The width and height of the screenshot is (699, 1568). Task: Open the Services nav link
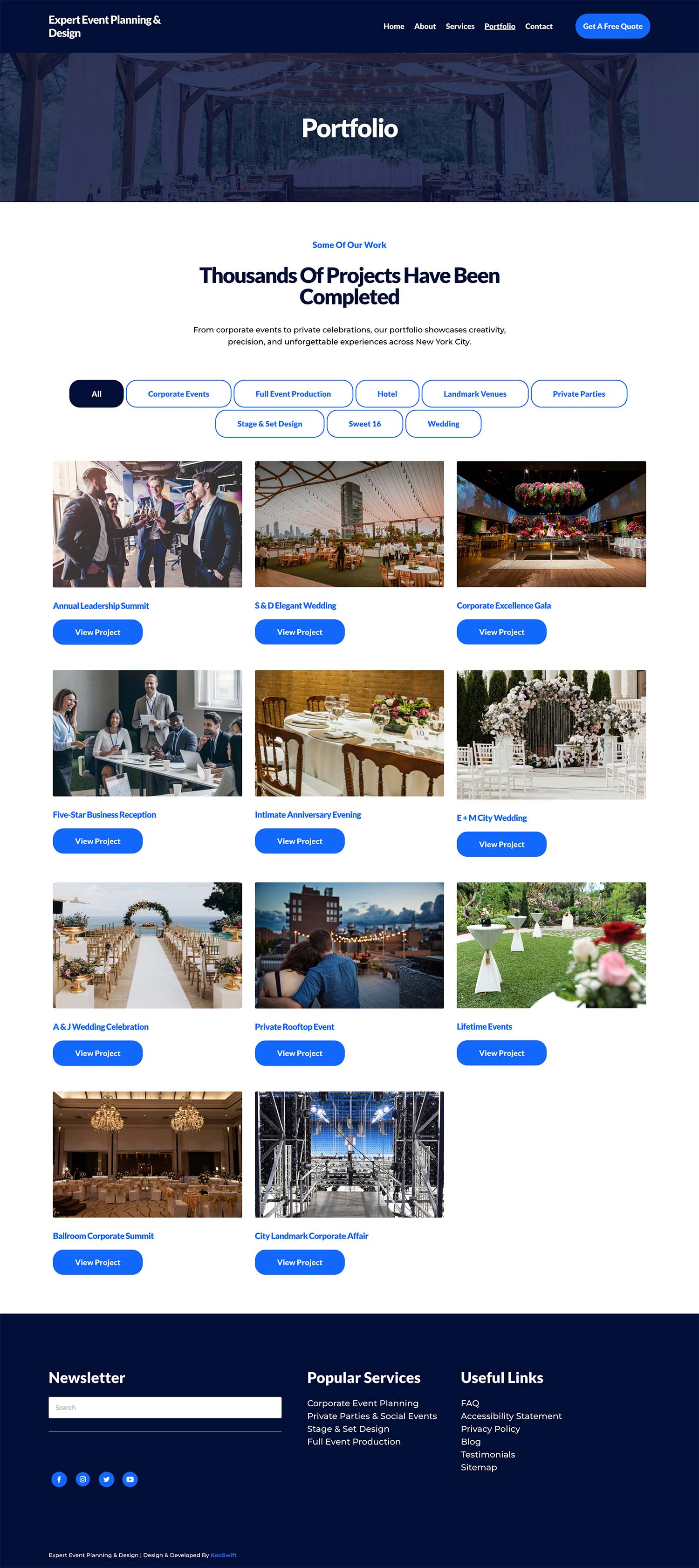point(459,26)
